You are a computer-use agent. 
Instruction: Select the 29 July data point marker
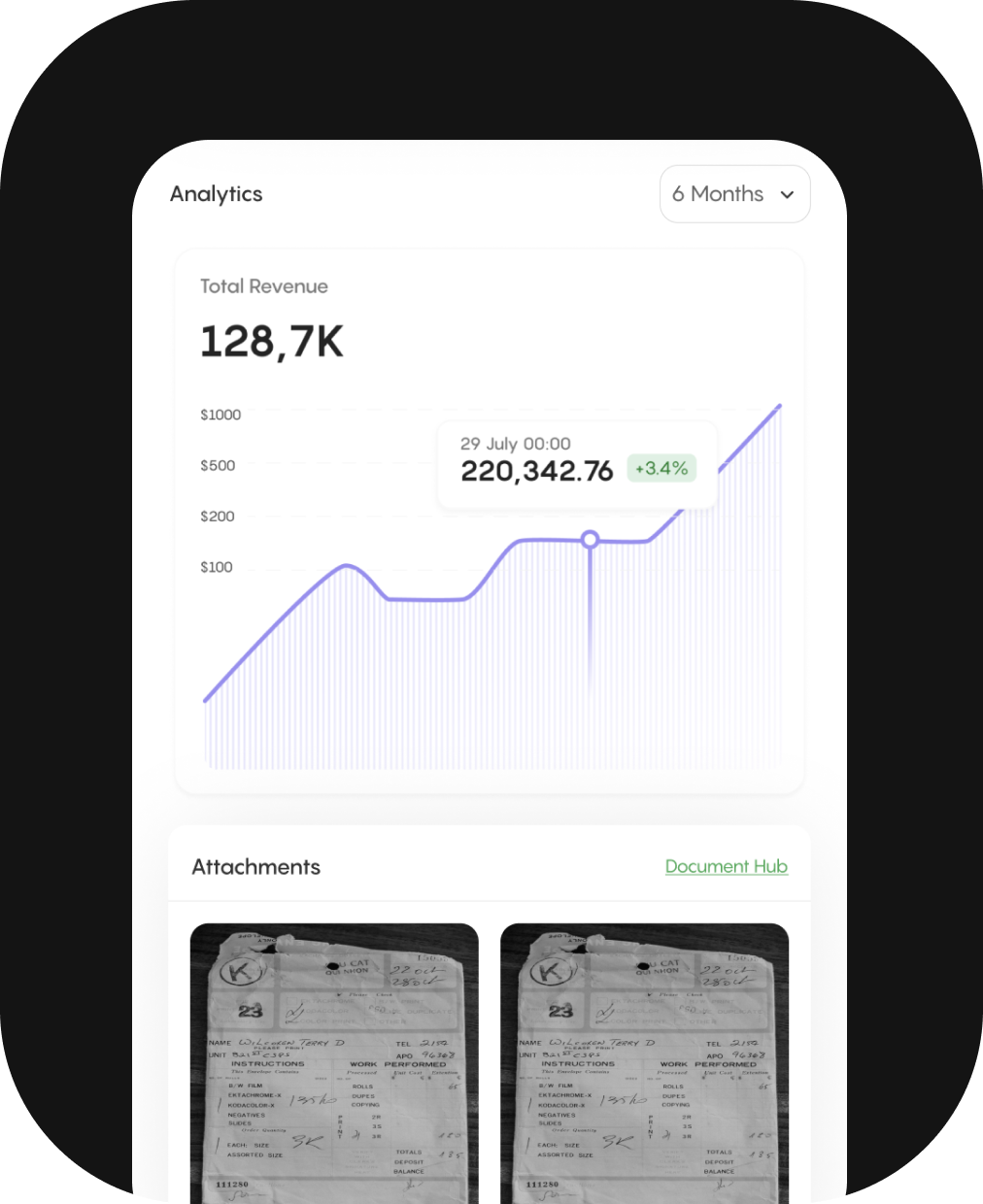coord(590,540)
